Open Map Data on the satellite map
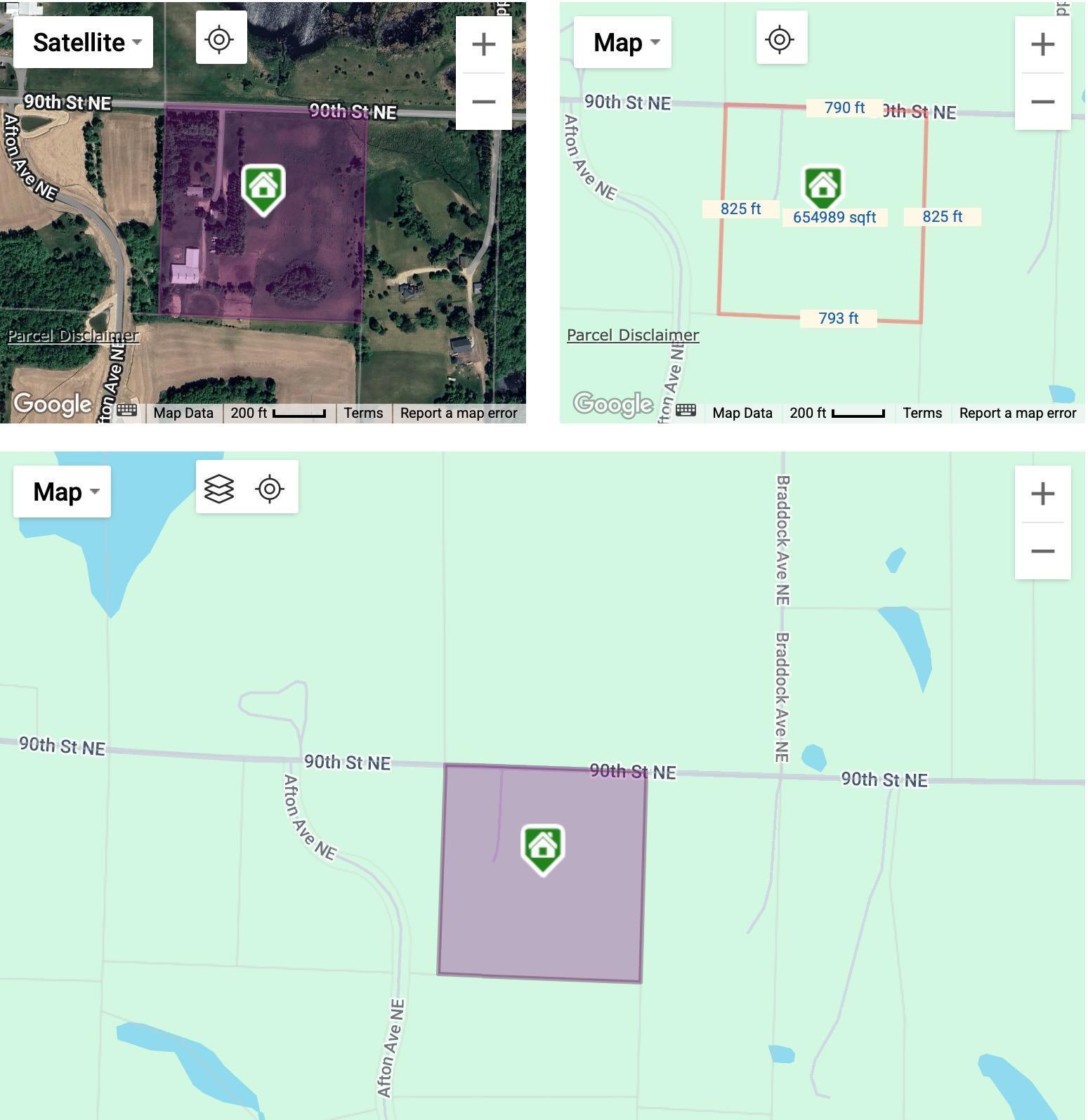 183,413
